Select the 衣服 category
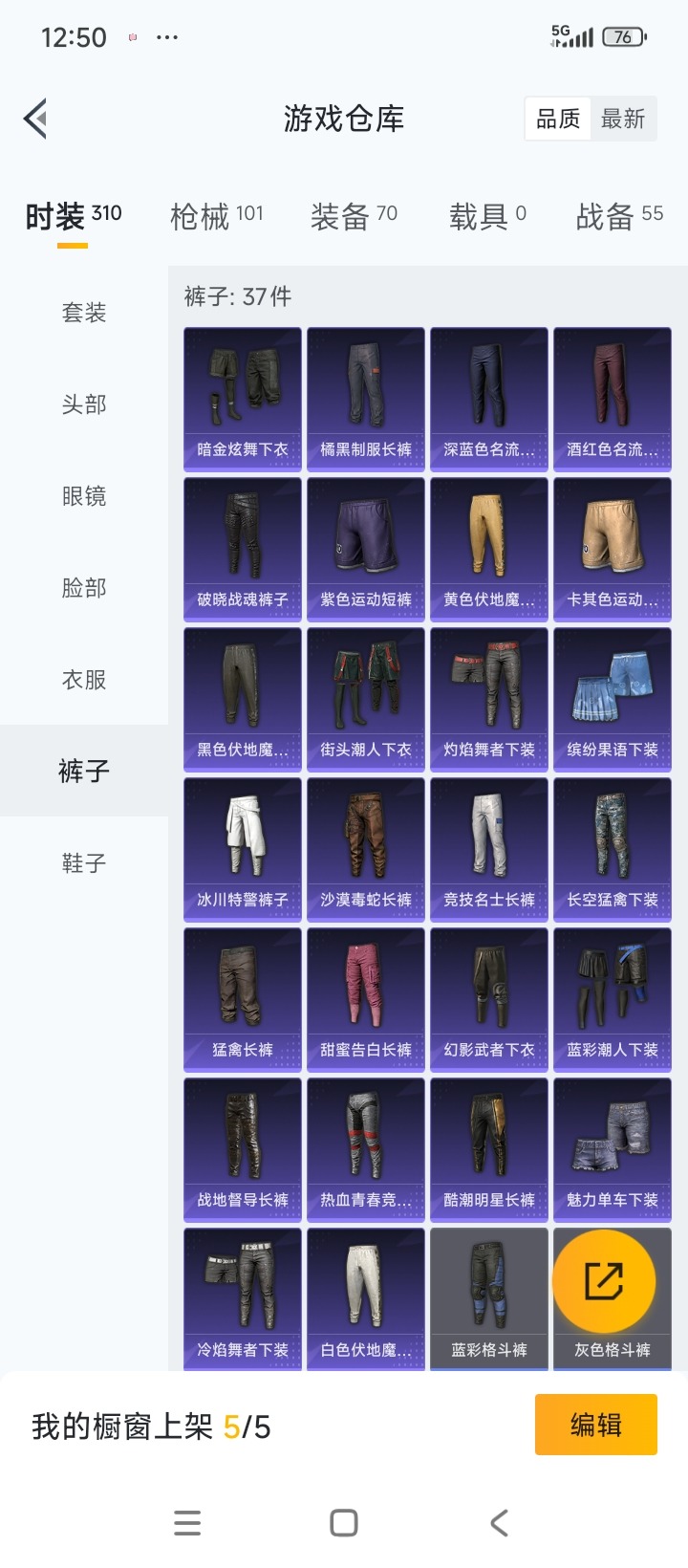The width and height of the screenshot is (688, 1568). 84,680
